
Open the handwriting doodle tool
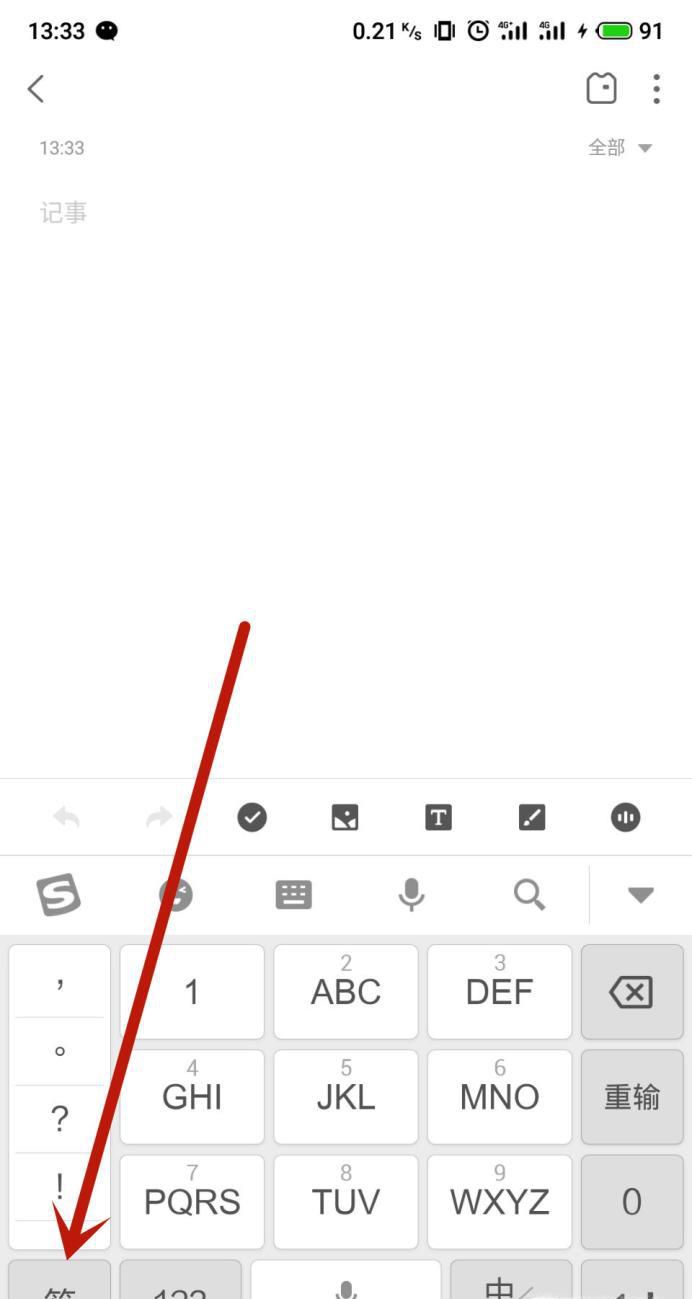532,818
